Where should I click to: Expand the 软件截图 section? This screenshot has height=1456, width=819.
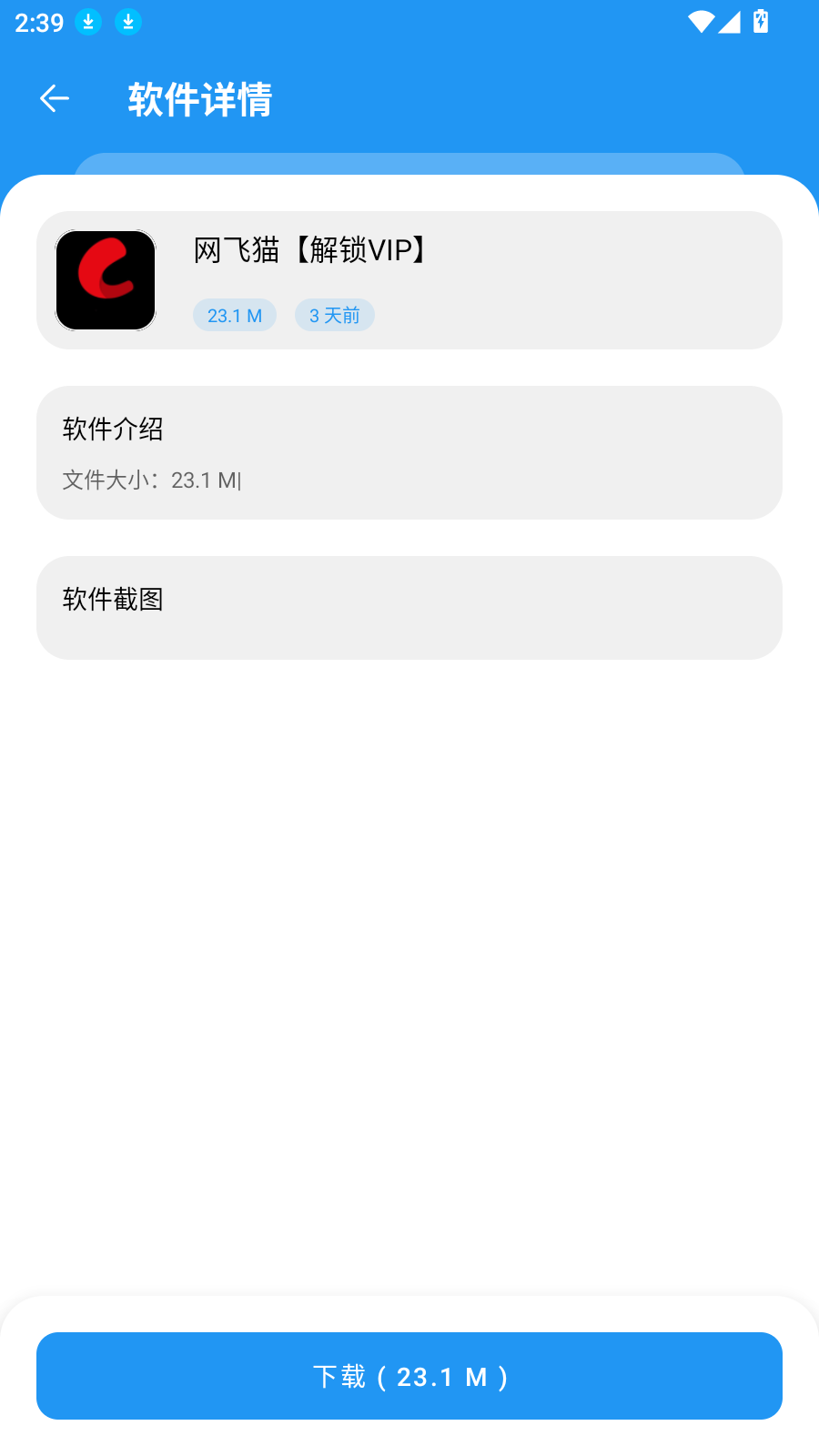pyautogui.click(x=113, y=601)
